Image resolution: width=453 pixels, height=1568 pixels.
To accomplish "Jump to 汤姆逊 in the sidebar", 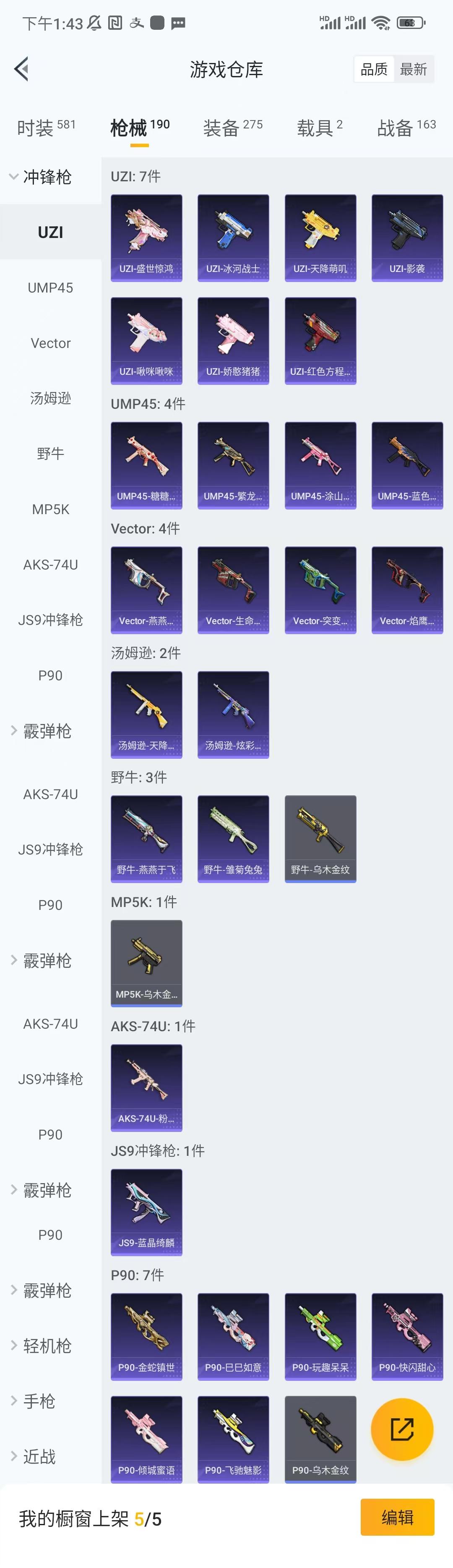I will (x=50, y=398).
